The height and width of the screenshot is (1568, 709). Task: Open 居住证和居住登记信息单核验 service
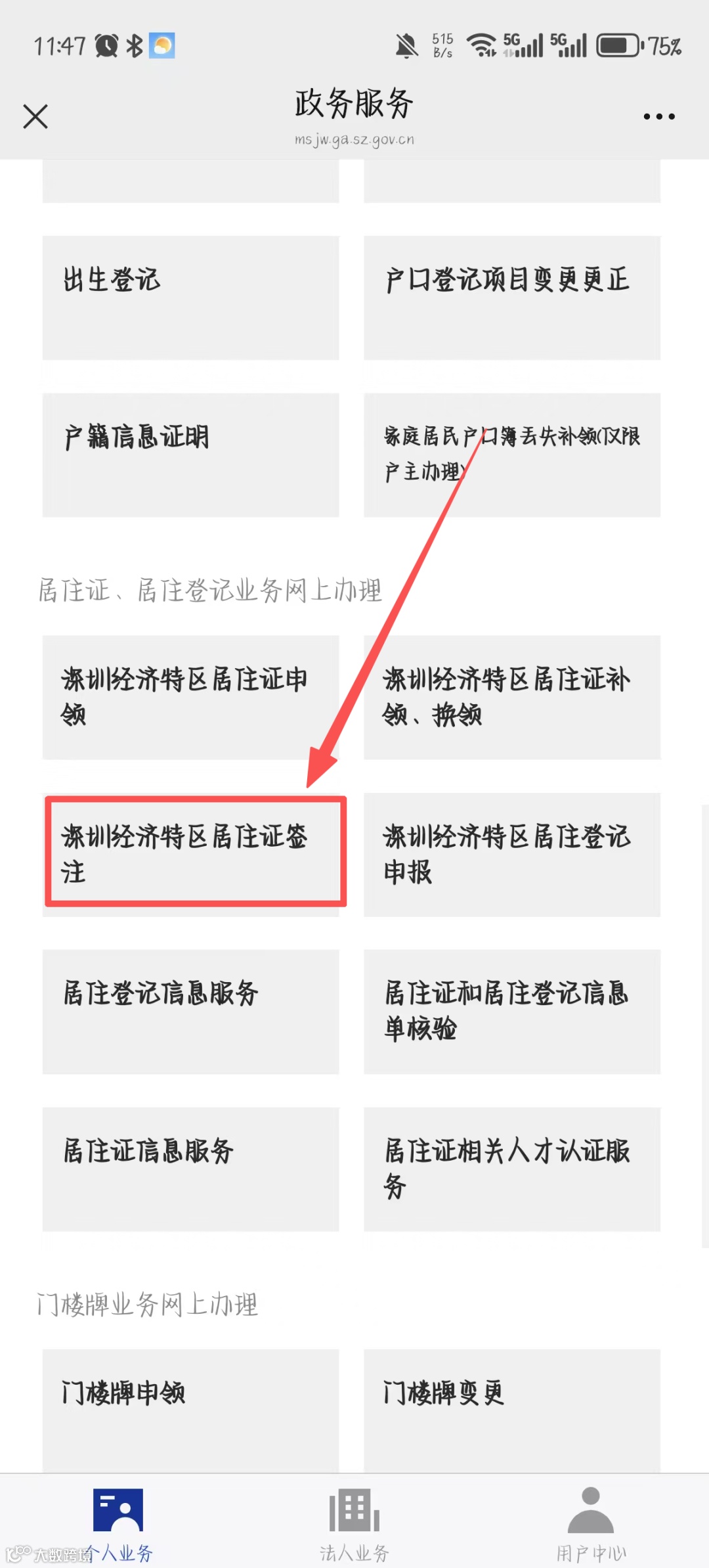511,1012
